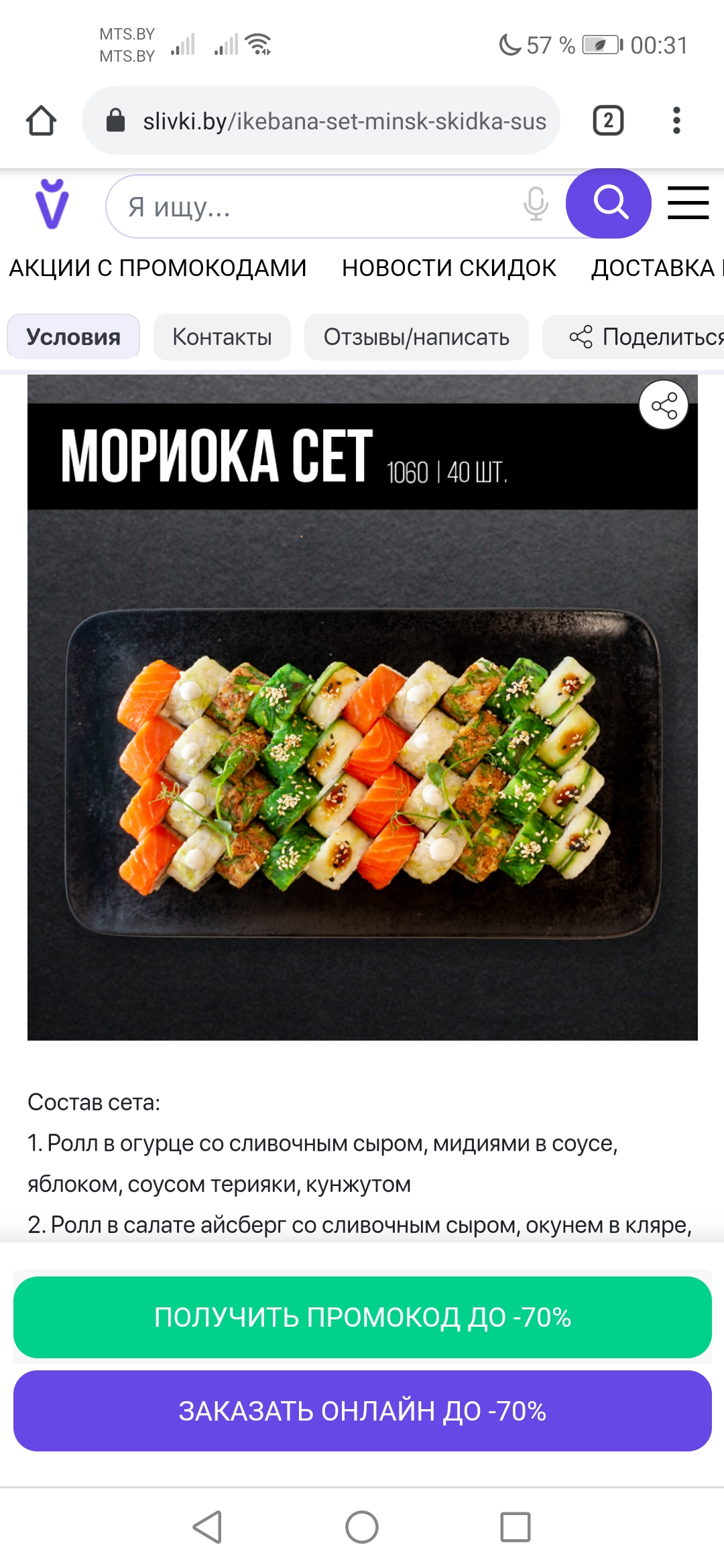Open the hamburger menu

(688, 203)
